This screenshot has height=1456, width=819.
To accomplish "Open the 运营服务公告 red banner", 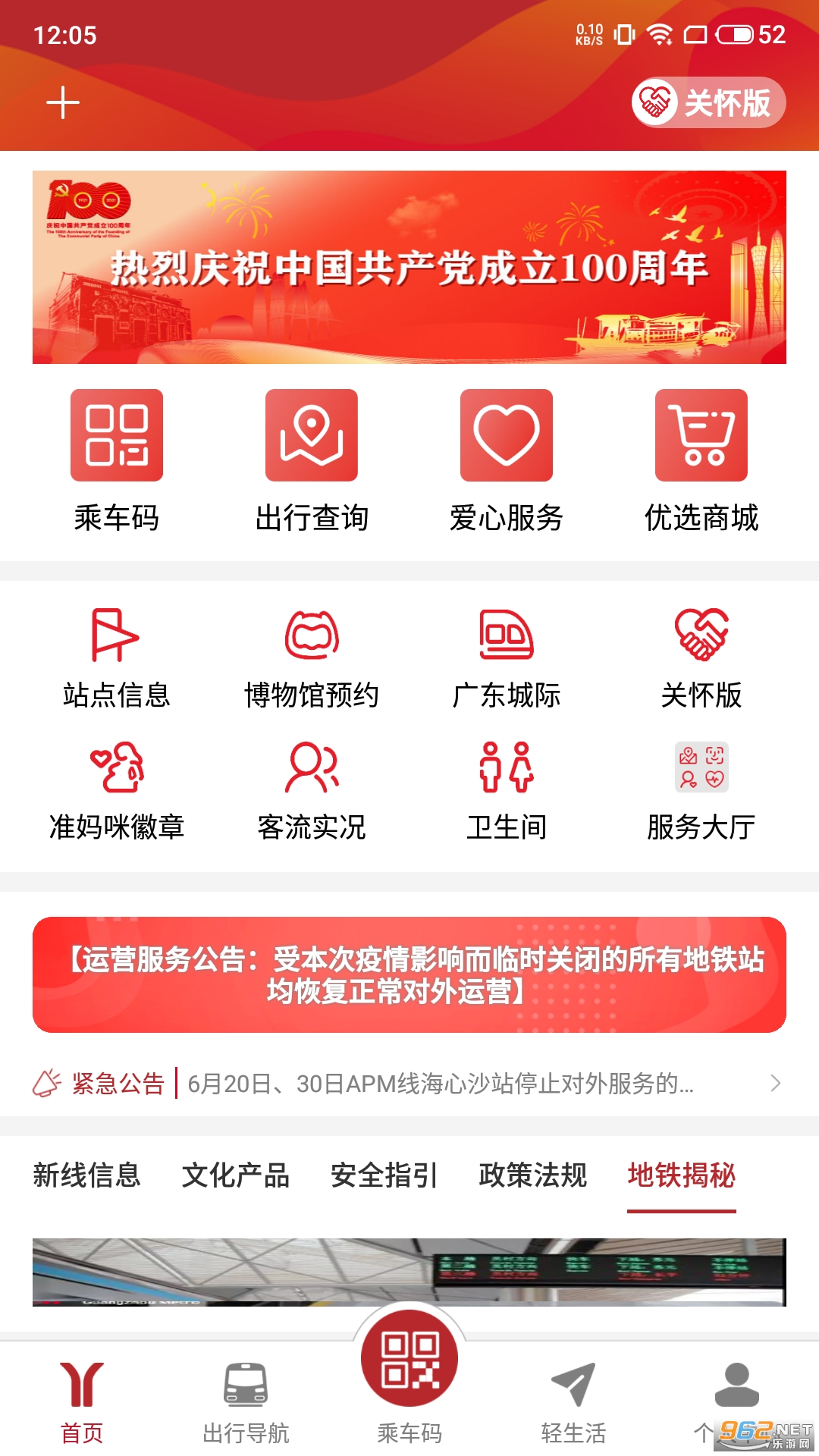I will (x=409, y=974).
